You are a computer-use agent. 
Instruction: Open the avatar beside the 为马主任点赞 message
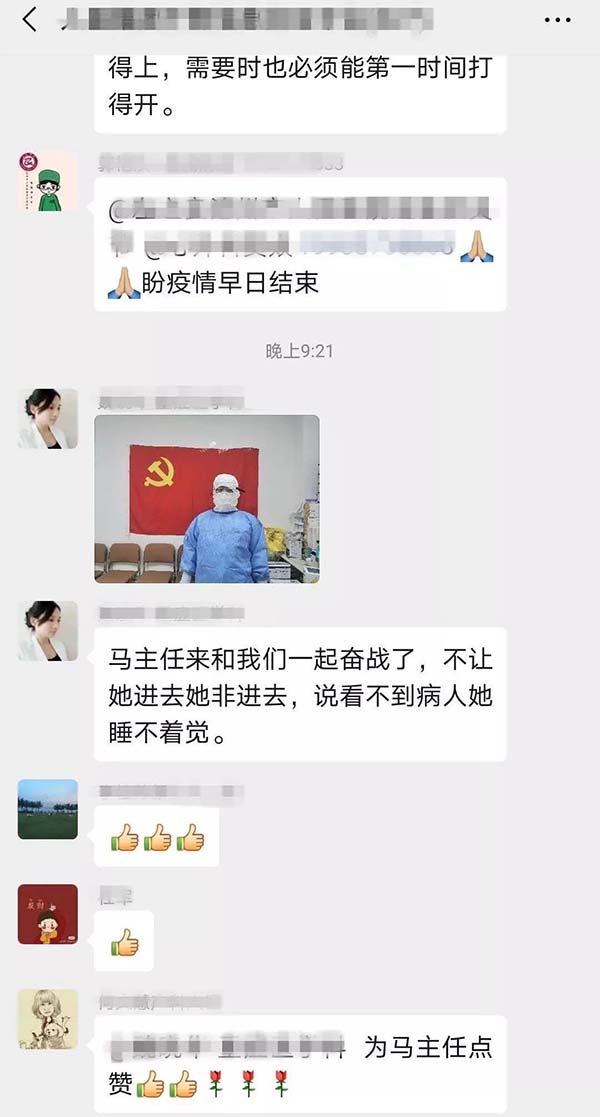[47, 1019]
